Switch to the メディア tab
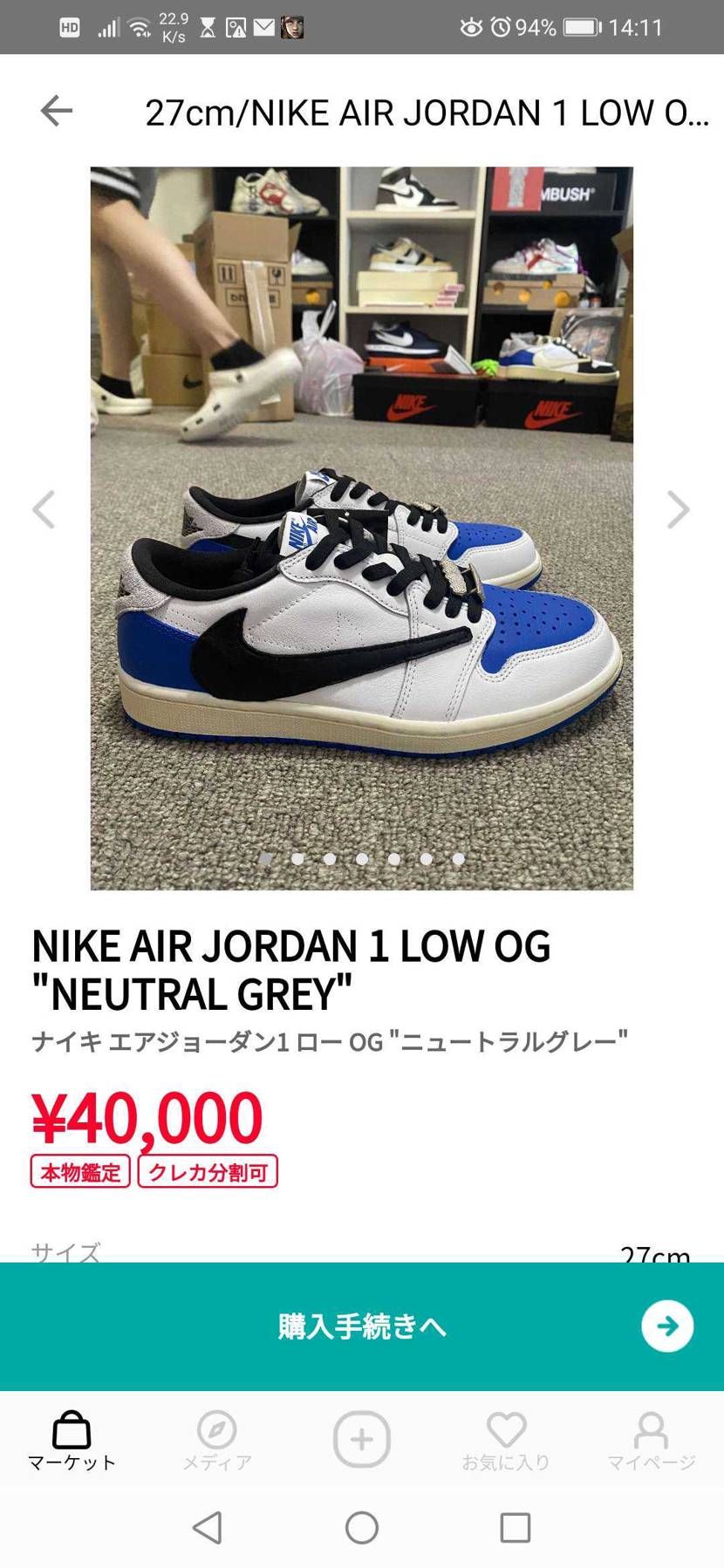 (216, 1441)
